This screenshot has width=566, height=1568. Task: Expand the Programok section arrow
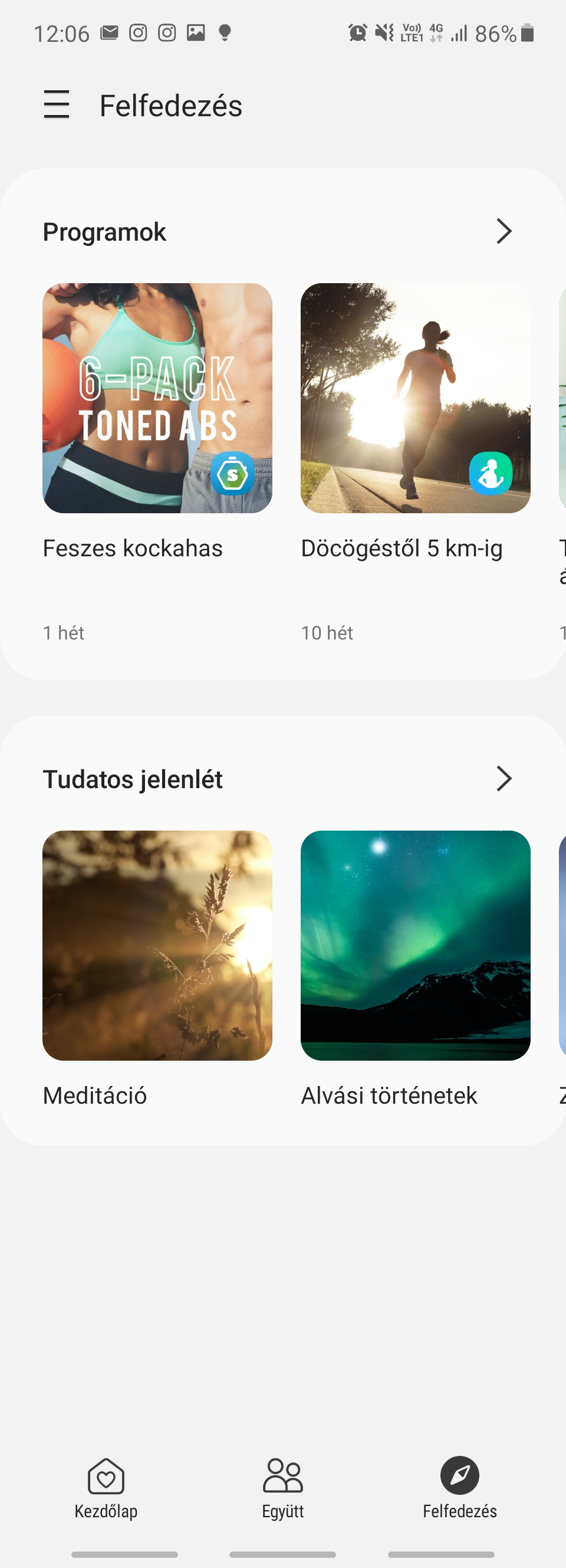click(x=504, y=231)
